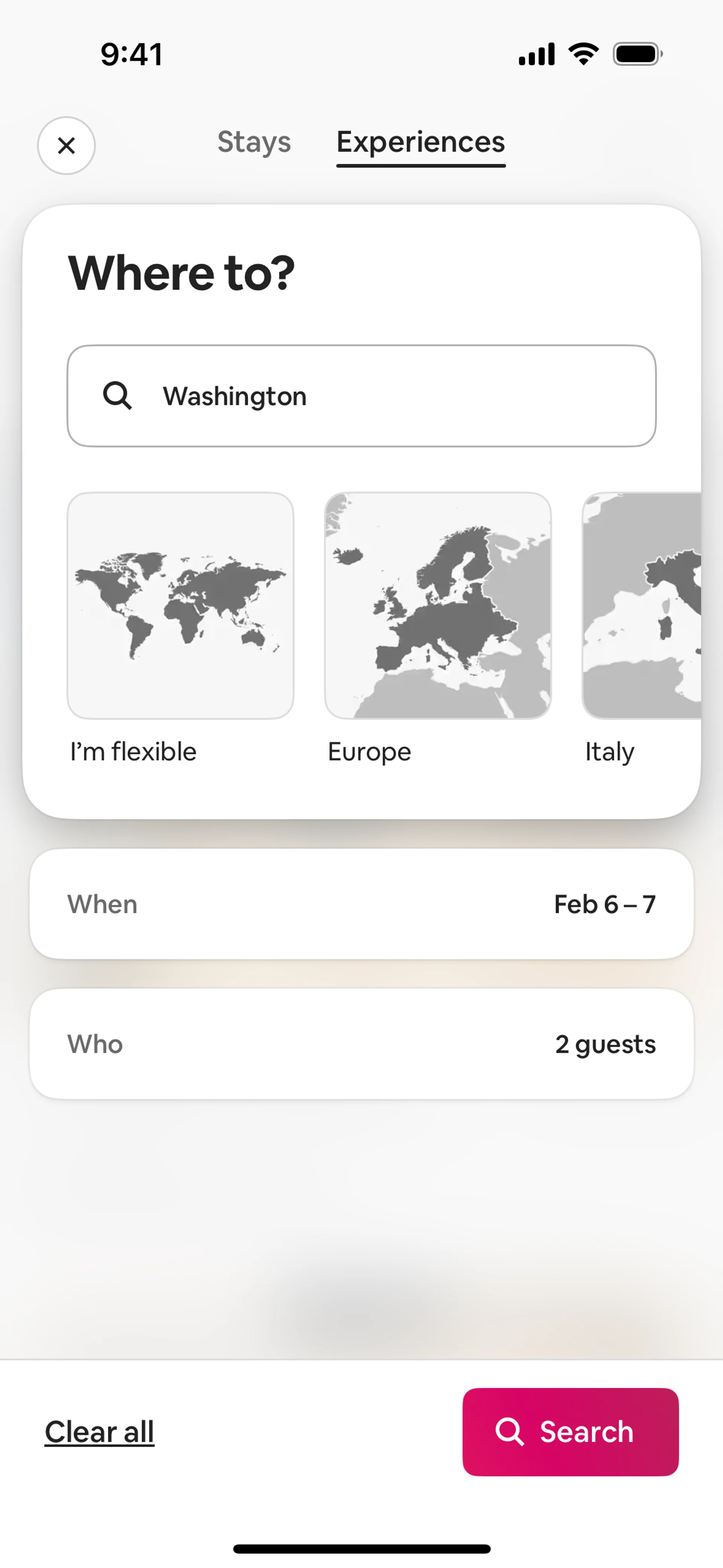The width and height of the screenshot is (723, 1568).
Task: Select the Experiences tab
Action: [x=421, y=142]
